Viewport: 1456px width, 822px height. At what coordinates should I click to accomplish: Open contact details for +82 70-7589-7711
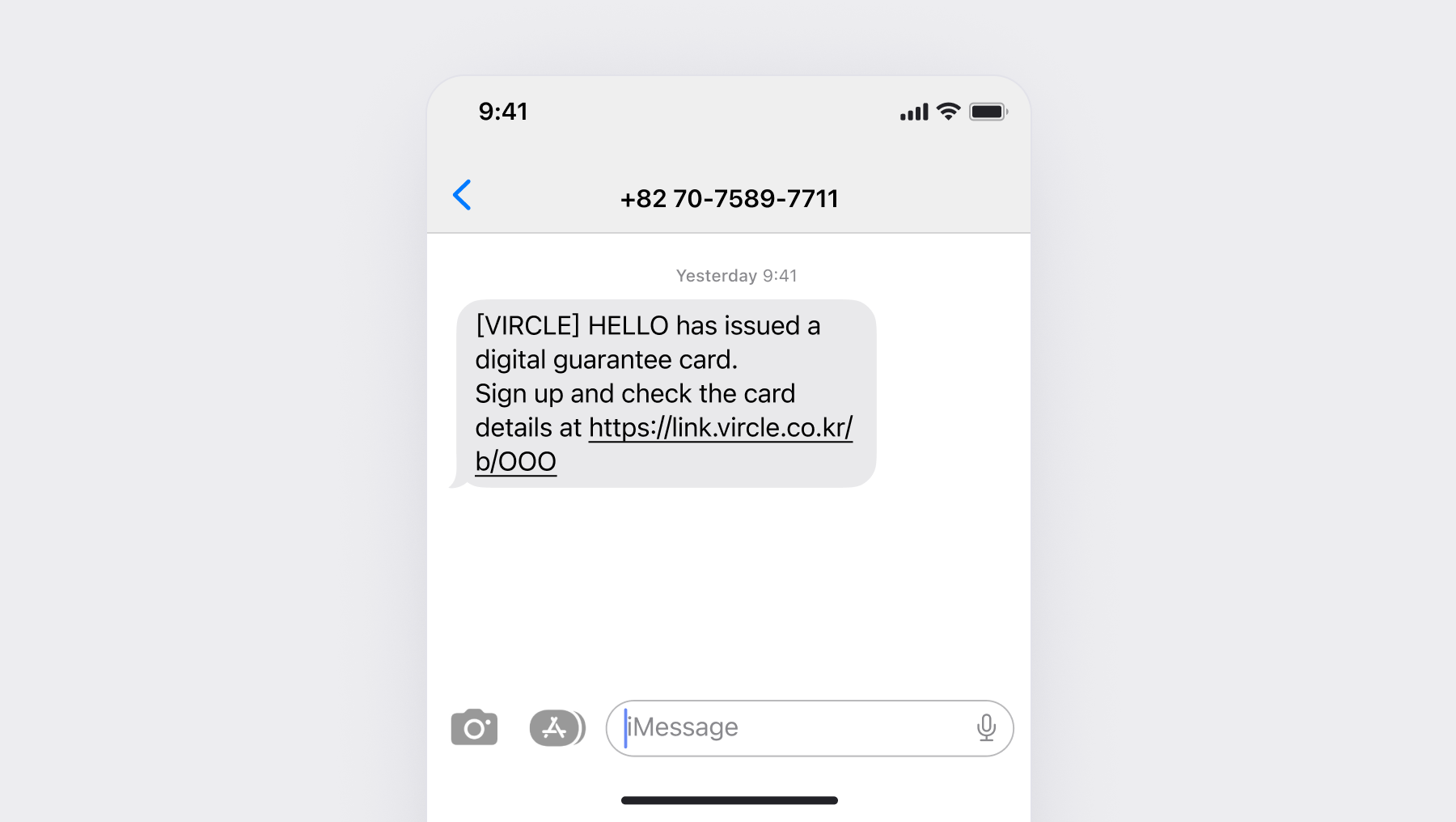pyautogui.click(x=729, y=198)
